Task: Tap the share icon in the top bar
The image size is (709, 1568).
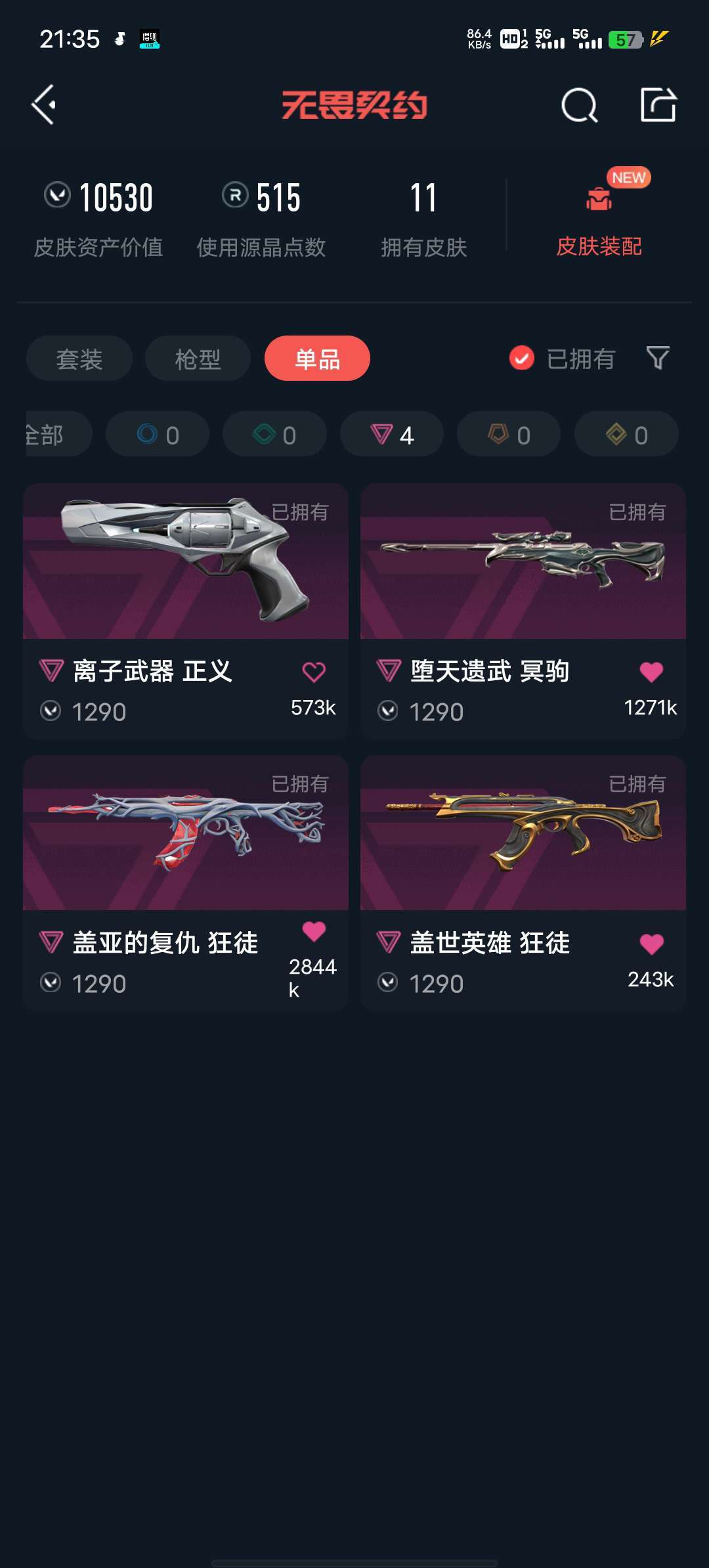Action: pos(660,105)
